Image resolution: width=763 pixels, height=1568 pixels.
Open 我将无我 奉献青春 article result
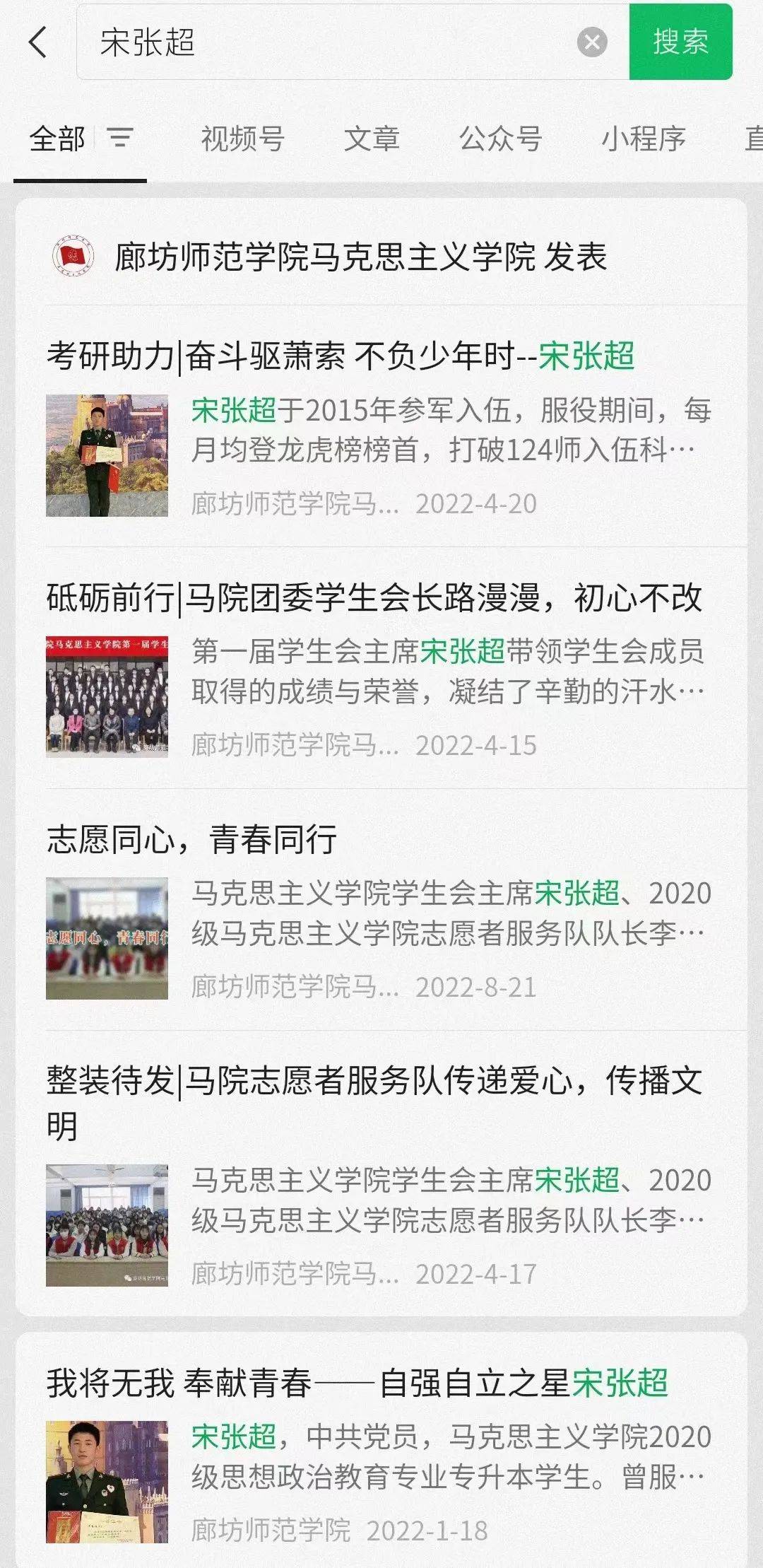(x=357, y=1383)
